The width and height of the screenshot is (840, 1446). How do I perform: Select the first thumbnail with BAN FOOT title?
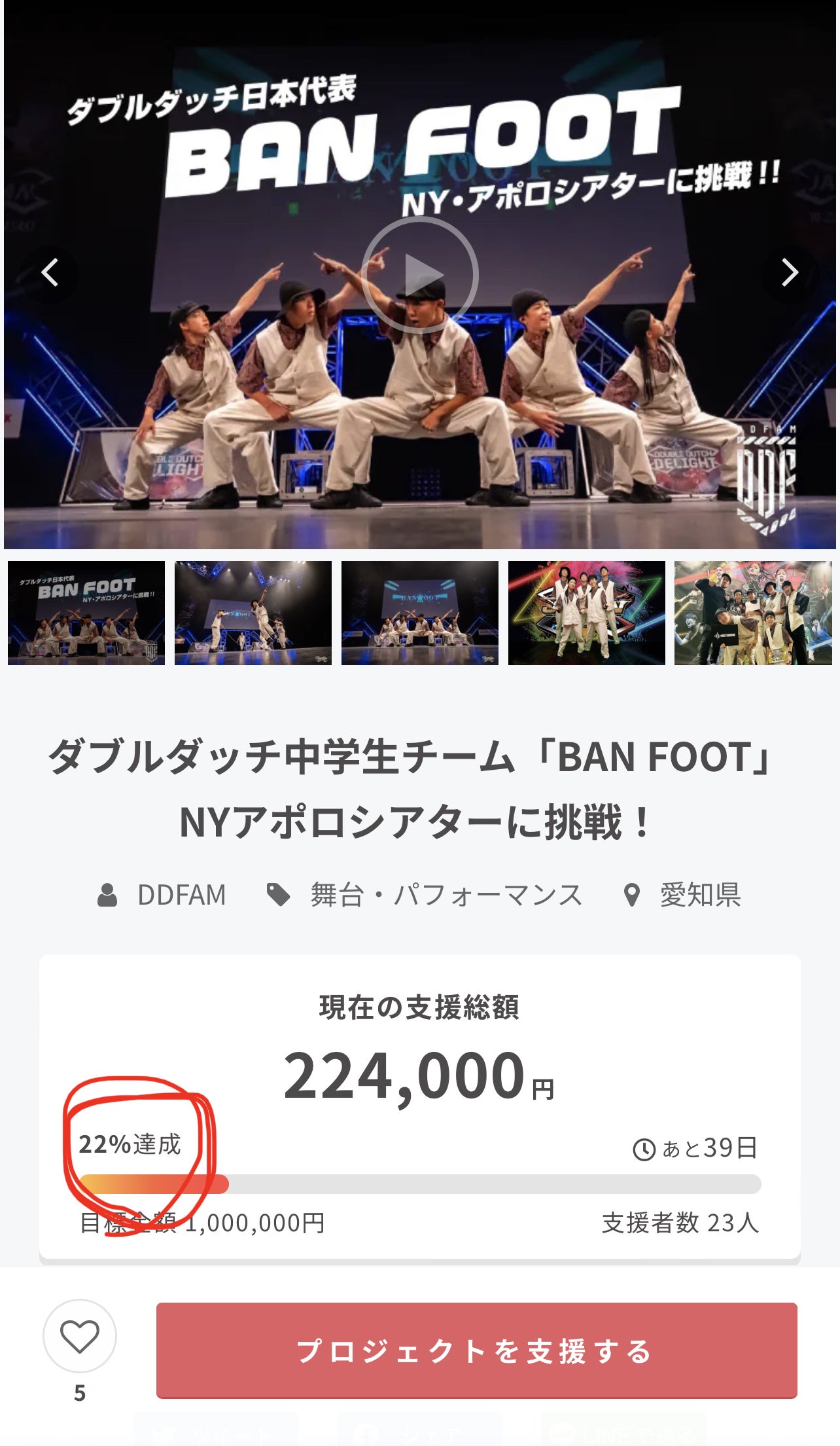tap(86, 613)
